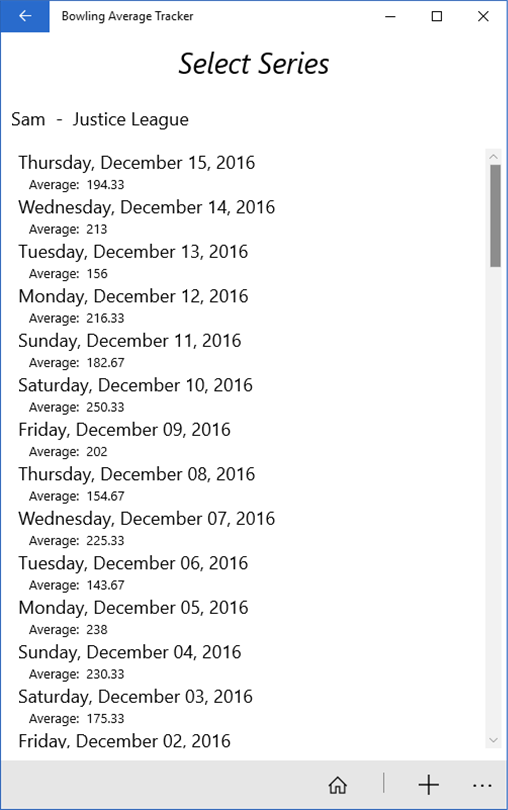Screen dimensions: 508x810
Task: Open Saturday, December 03, 2016 series
Action: coord(247,705)
